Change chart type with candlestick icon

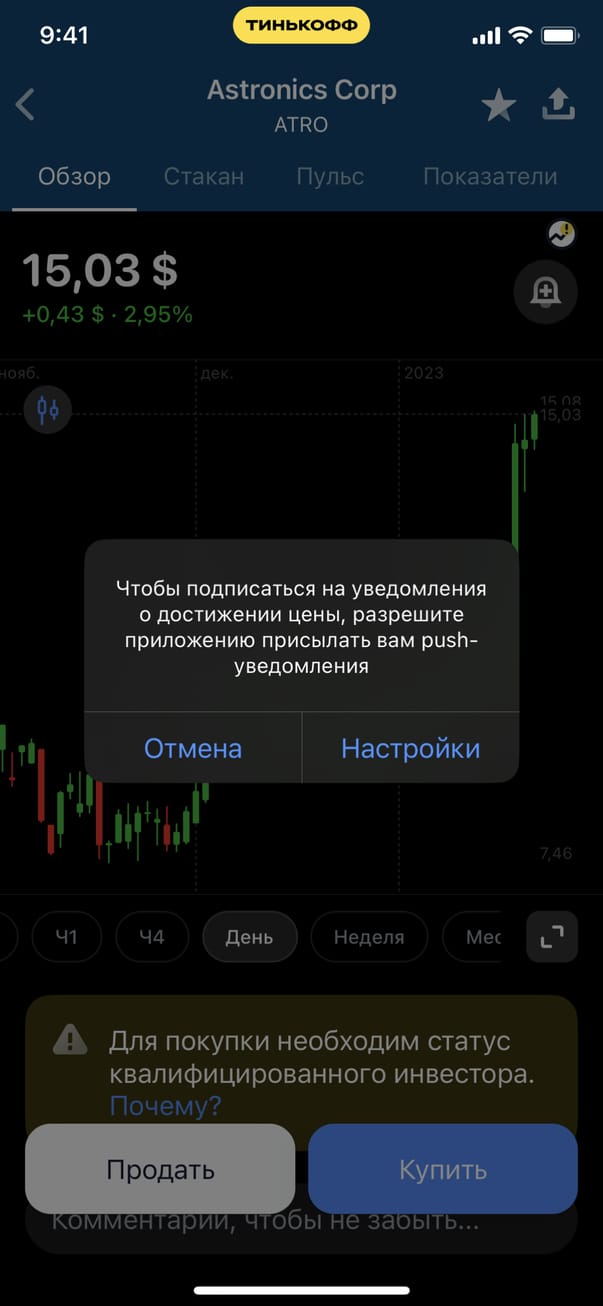pyautogui.click(x=47, y=409)
